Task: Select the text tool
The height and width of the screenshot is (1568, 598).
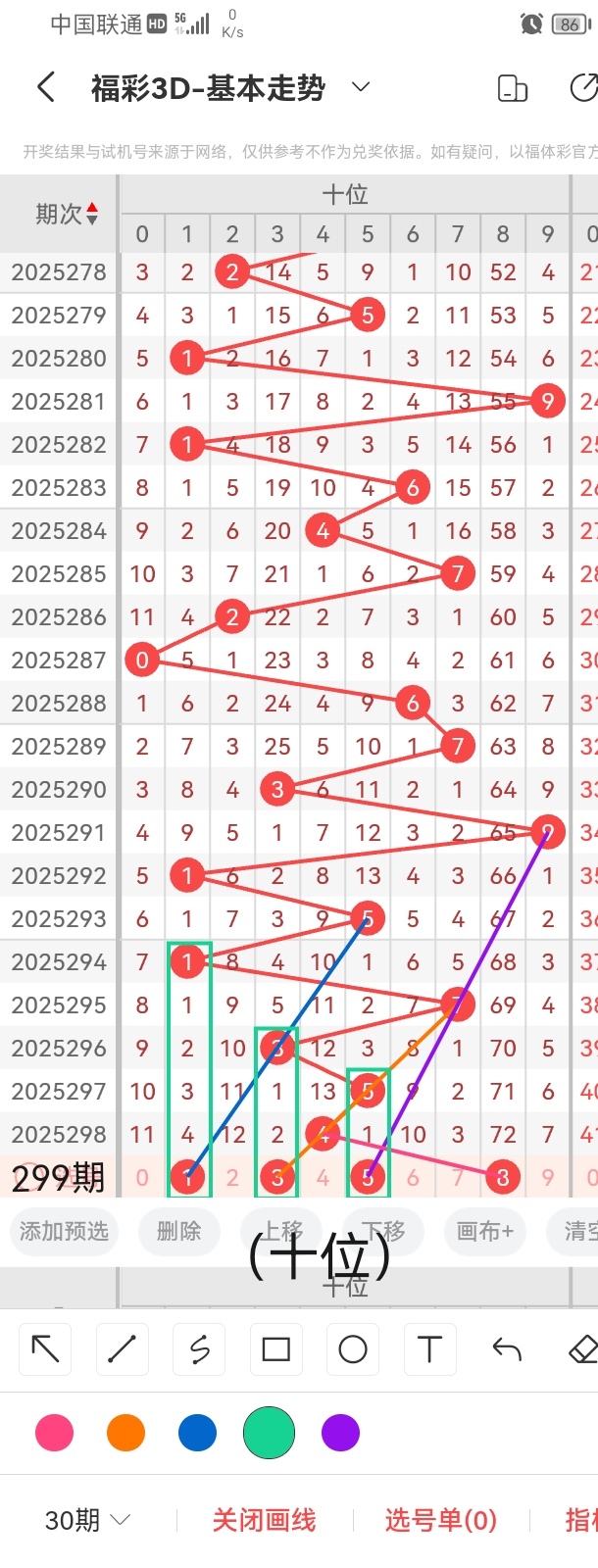Action: coord(429,1349)
